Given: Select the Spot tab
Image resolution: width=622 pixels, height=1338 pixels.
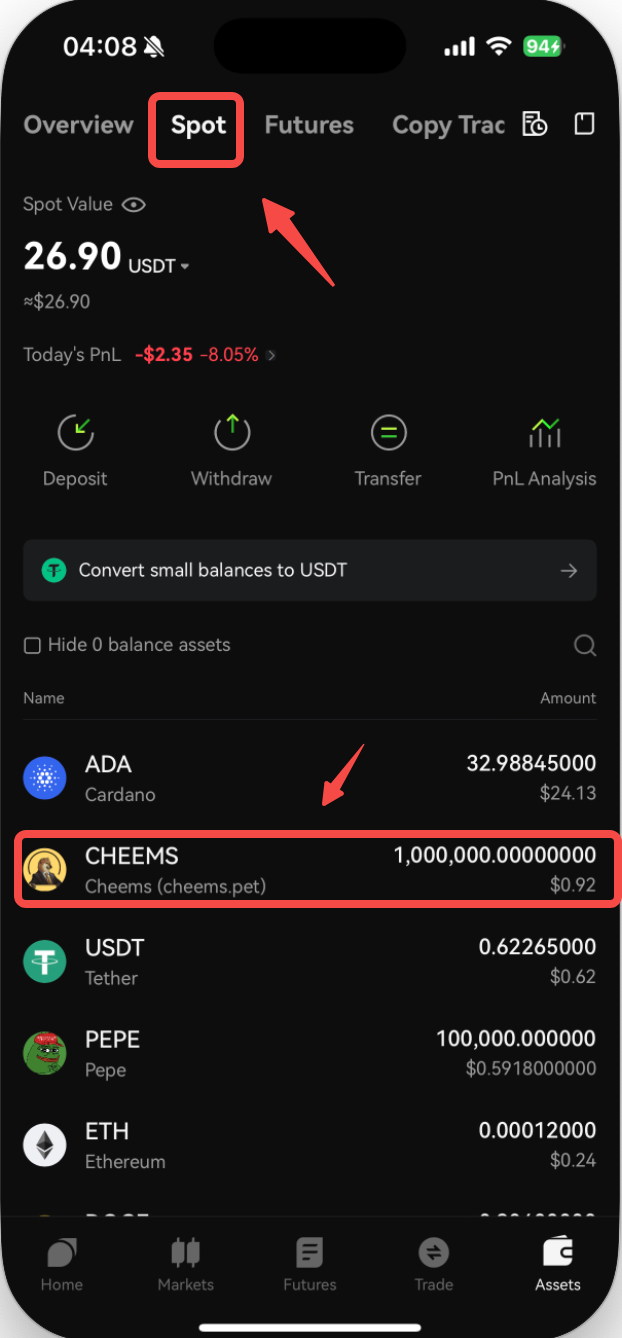Looking at the screenshot, I should tap(198, 126).
